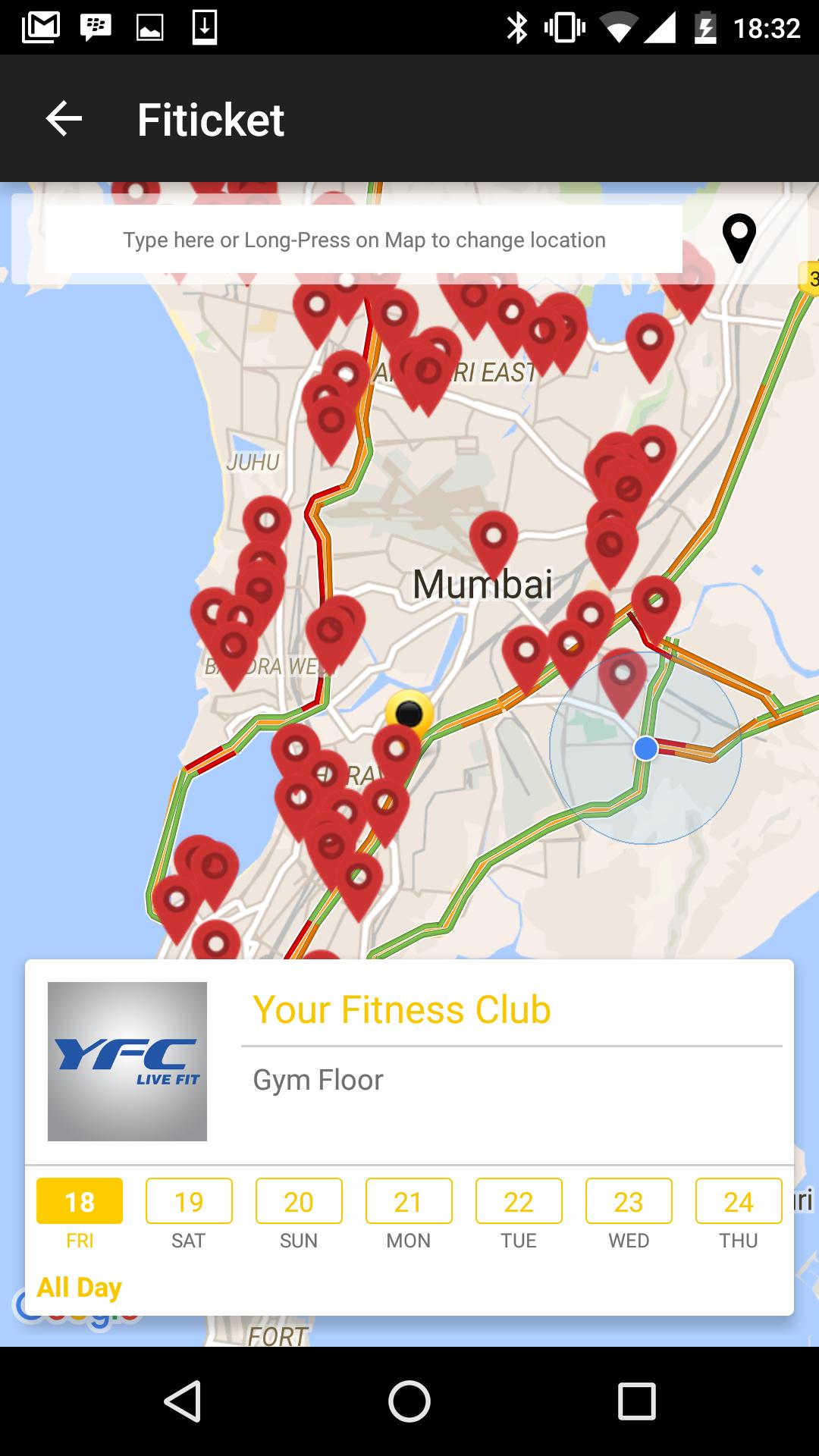Go back using the app bar arrow

coord(64,119)
